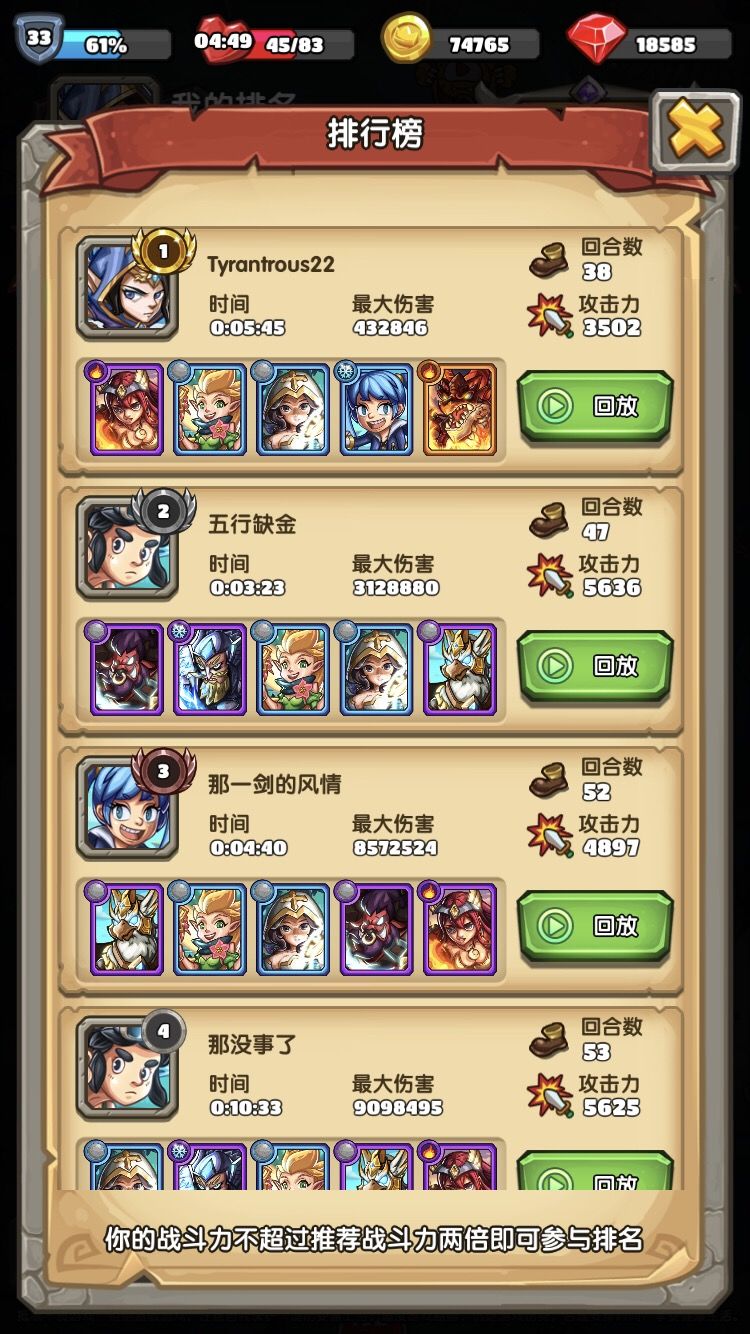View Tyrantrous22's player avatar
The width and height of the screenshot is (750, 1334).
(x=127, y=287)
